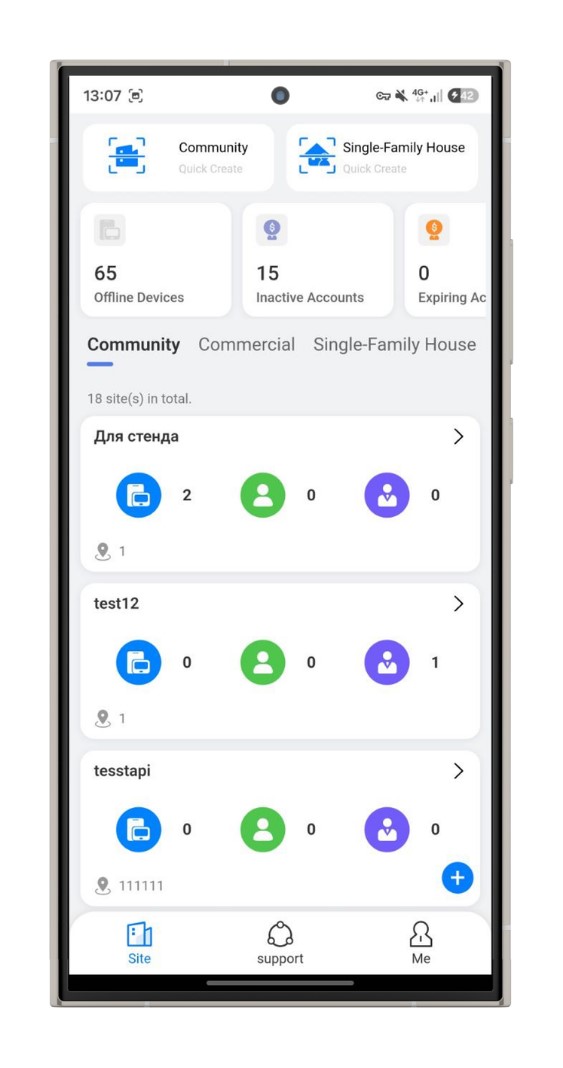Open the Expiring Accounts card
The image size is (563, 1068).
point(445,260)
